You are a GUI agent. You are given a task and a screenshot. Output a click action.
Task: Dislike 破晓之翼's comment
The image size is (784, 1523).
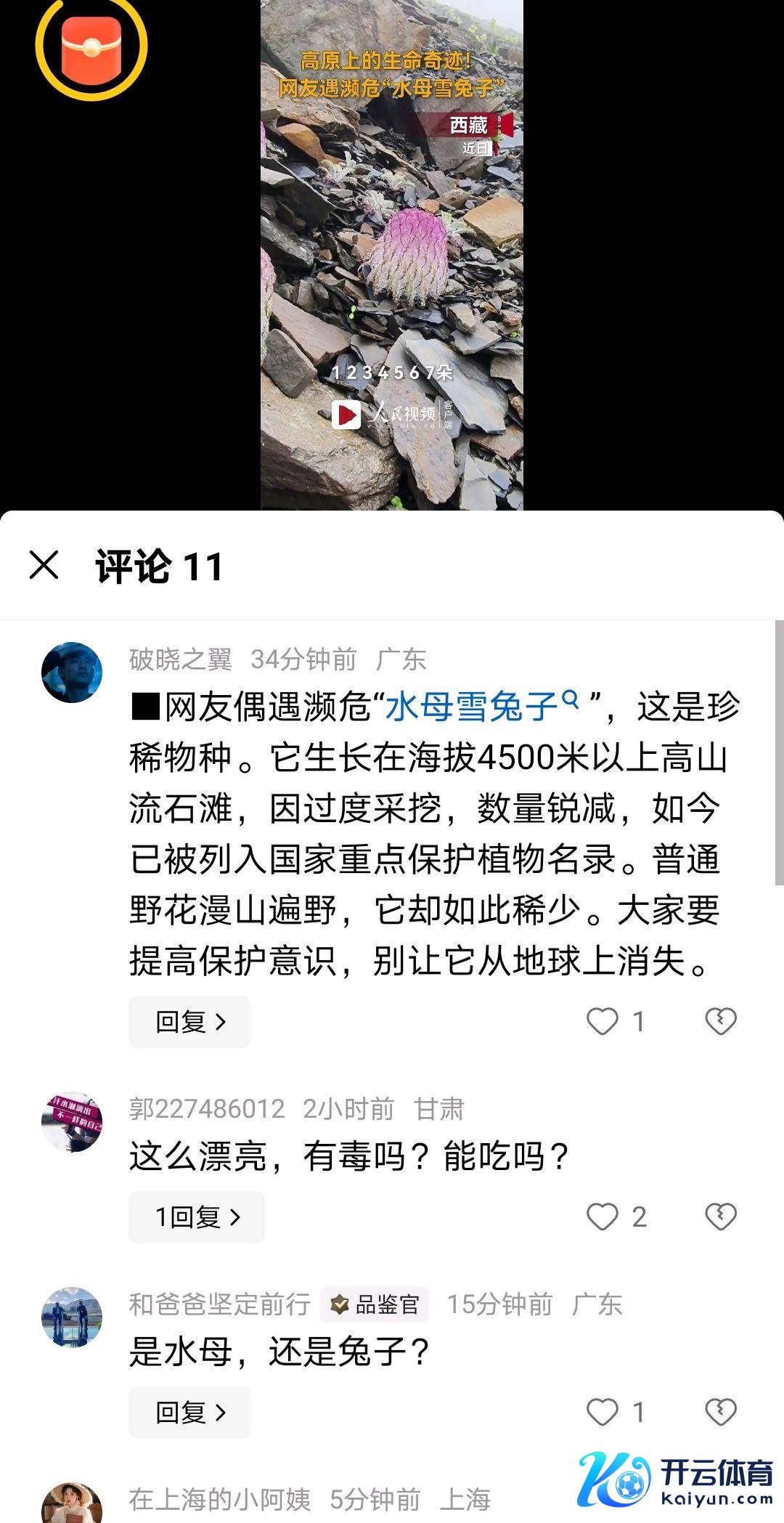(x=721, y=1022)
